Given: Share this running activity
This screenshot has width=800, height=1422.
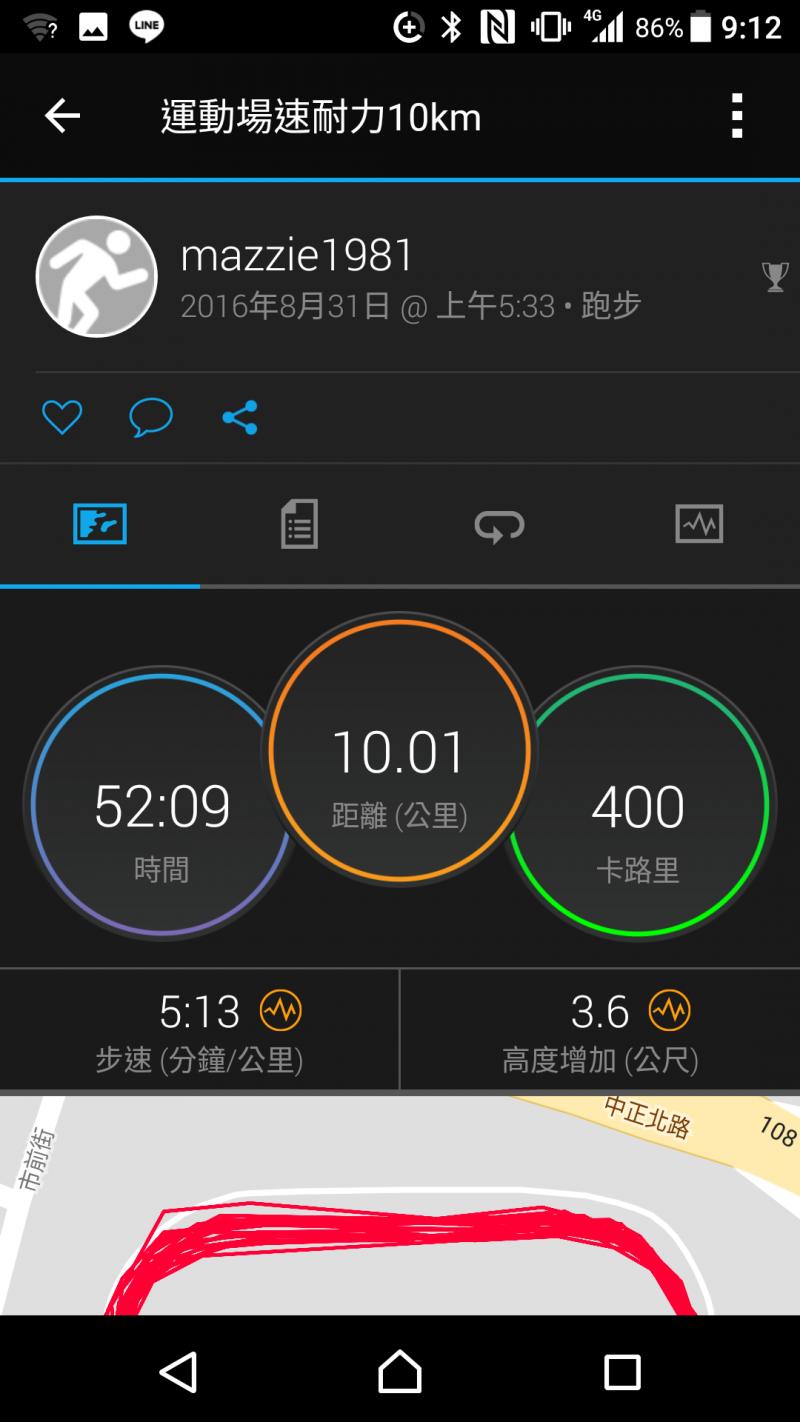Looking at the screenshot, I should click(240, 417).
